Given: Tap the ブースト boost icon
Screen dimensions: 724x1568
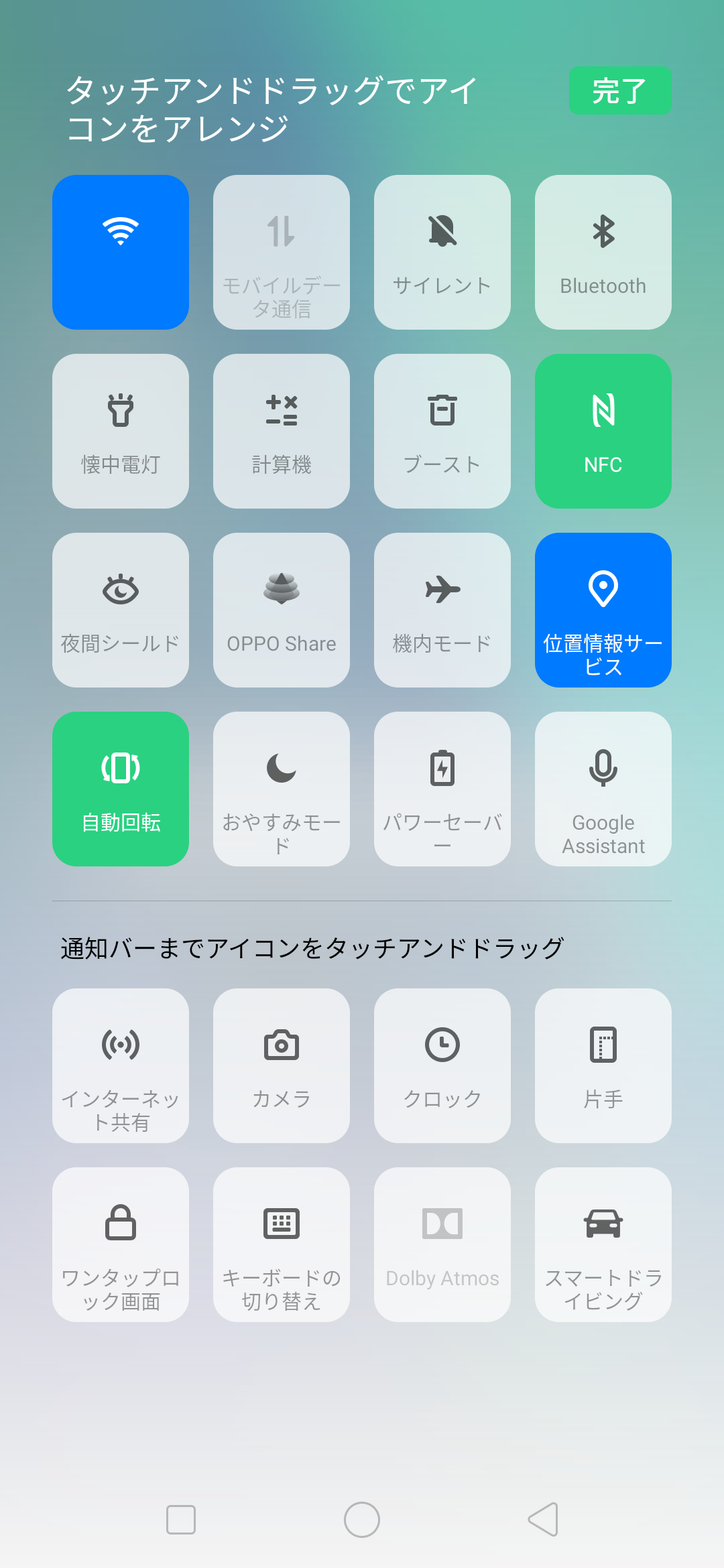Looking at the screenshot, I should (442, 429).
